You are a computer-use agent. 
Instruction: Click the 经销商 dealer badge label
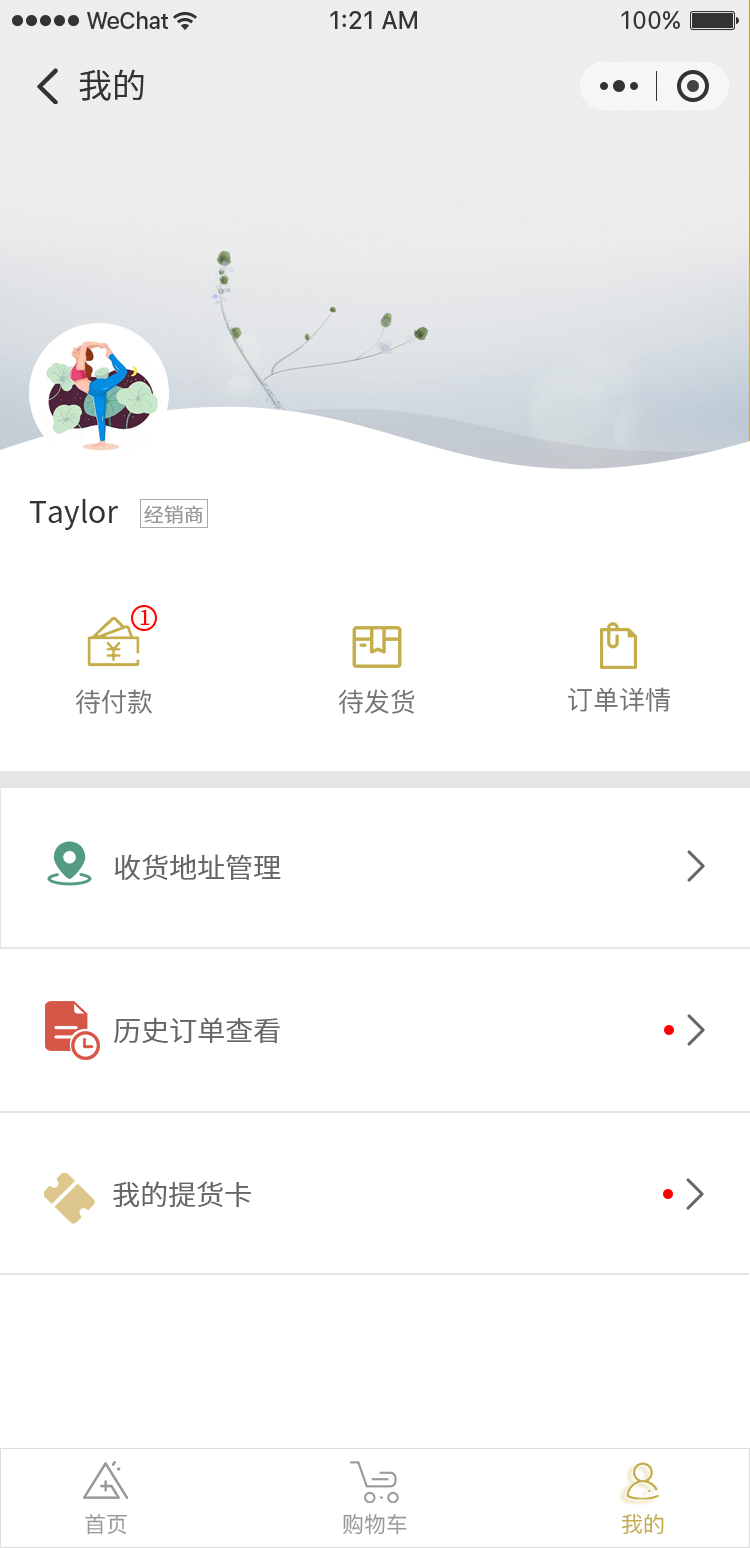pos(173,513)
